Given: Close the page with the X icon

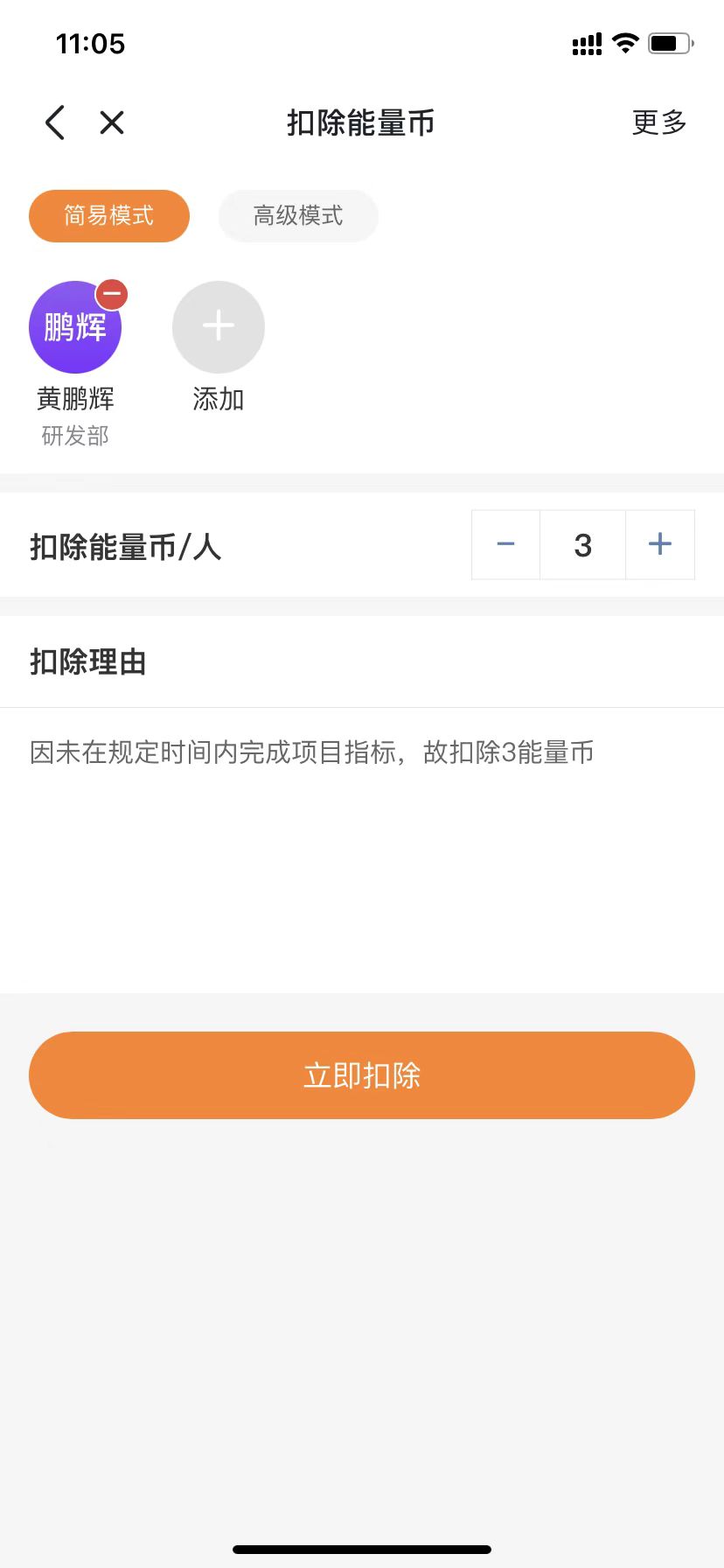Looking at the screenshot, I should [x=112, y=122].
